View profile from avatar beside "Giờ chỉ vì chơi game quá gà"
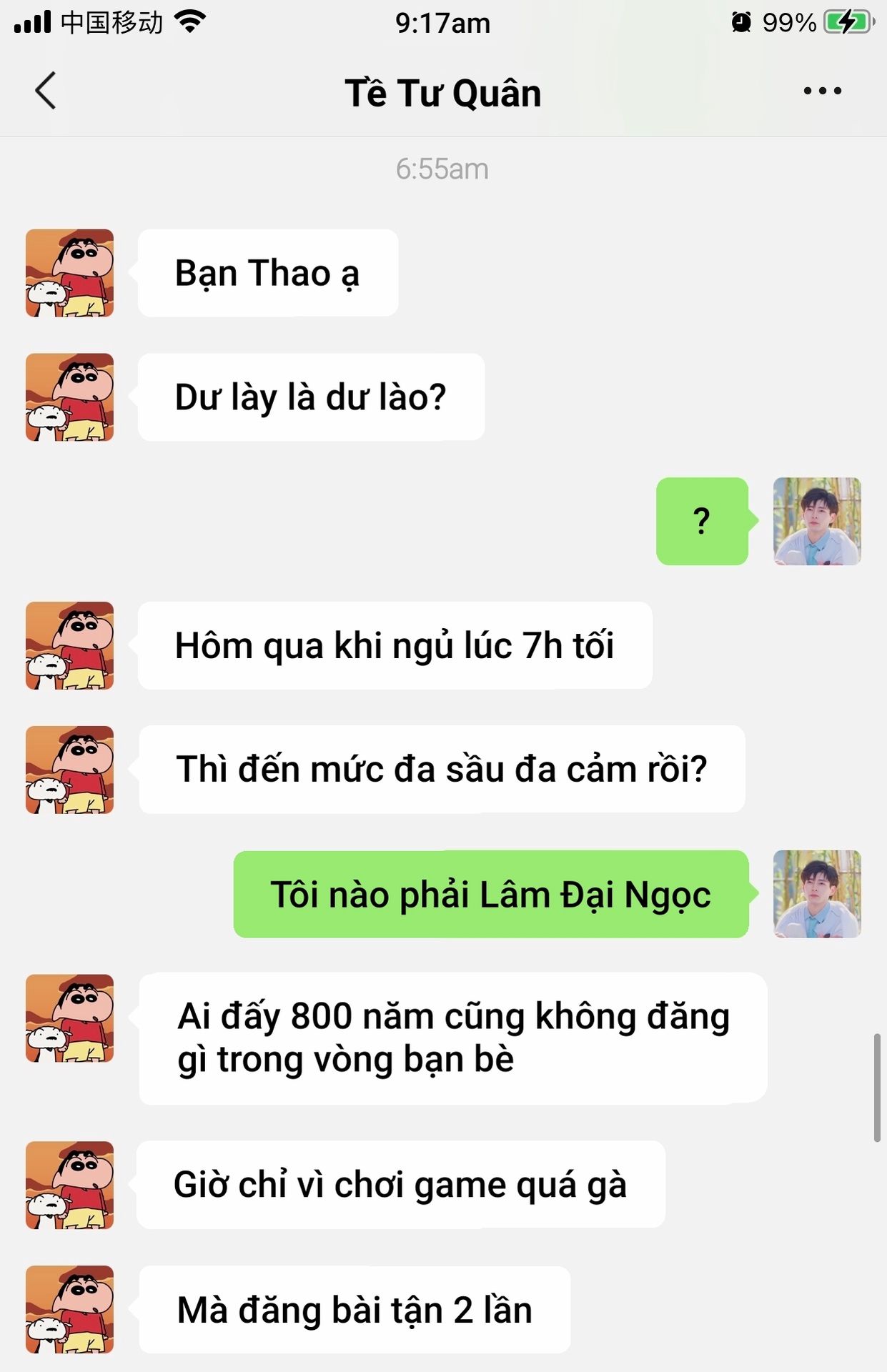Image resolution: width=887 pixels, height=1372 pixels. 69,1185
